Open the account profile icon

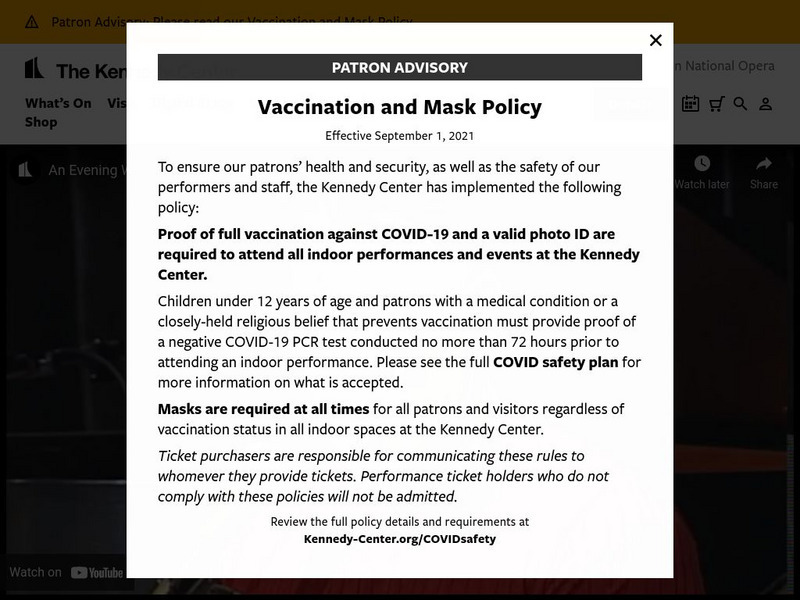pos(765,104)
